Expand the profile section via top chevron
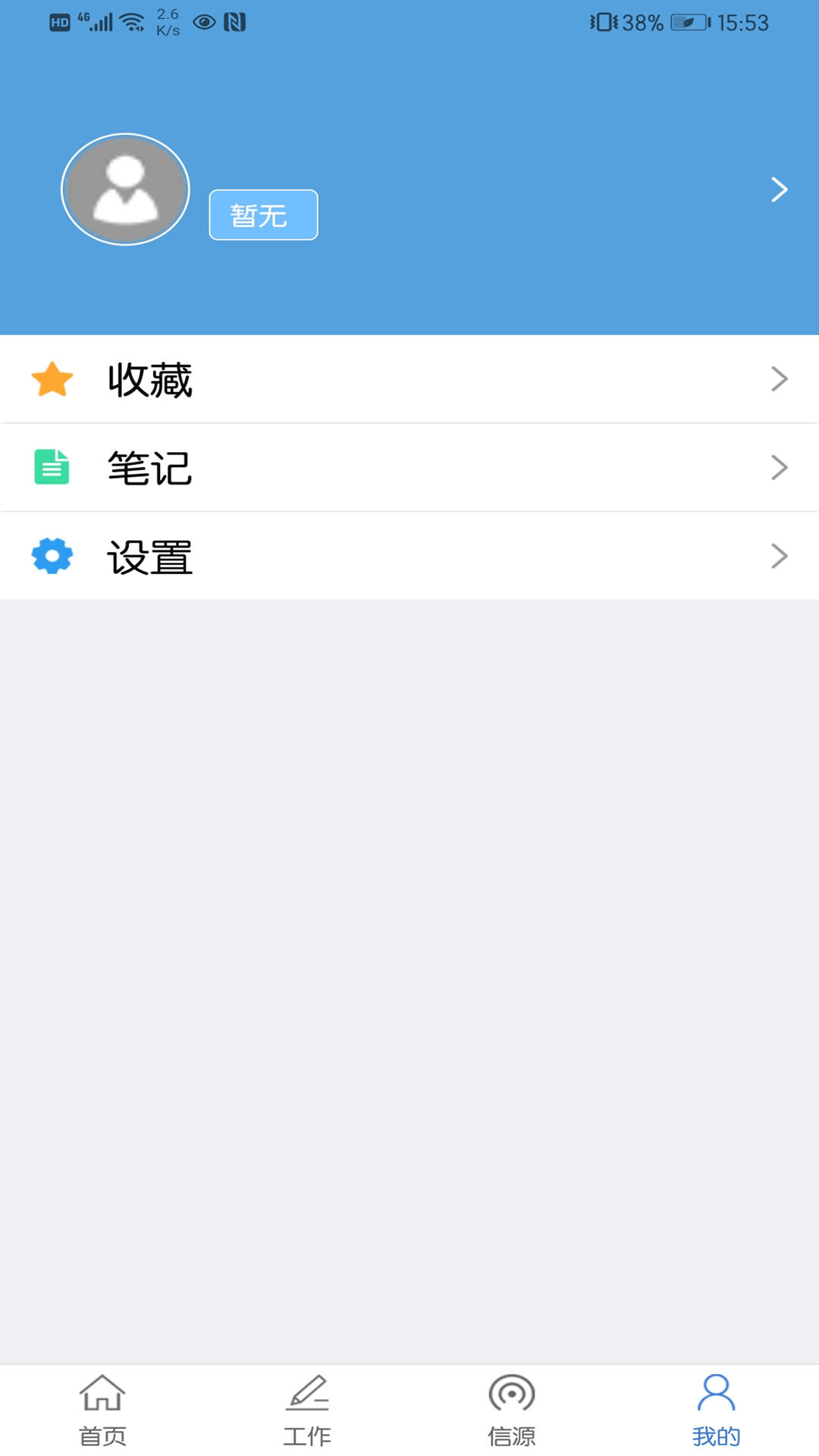 (779, 189)
